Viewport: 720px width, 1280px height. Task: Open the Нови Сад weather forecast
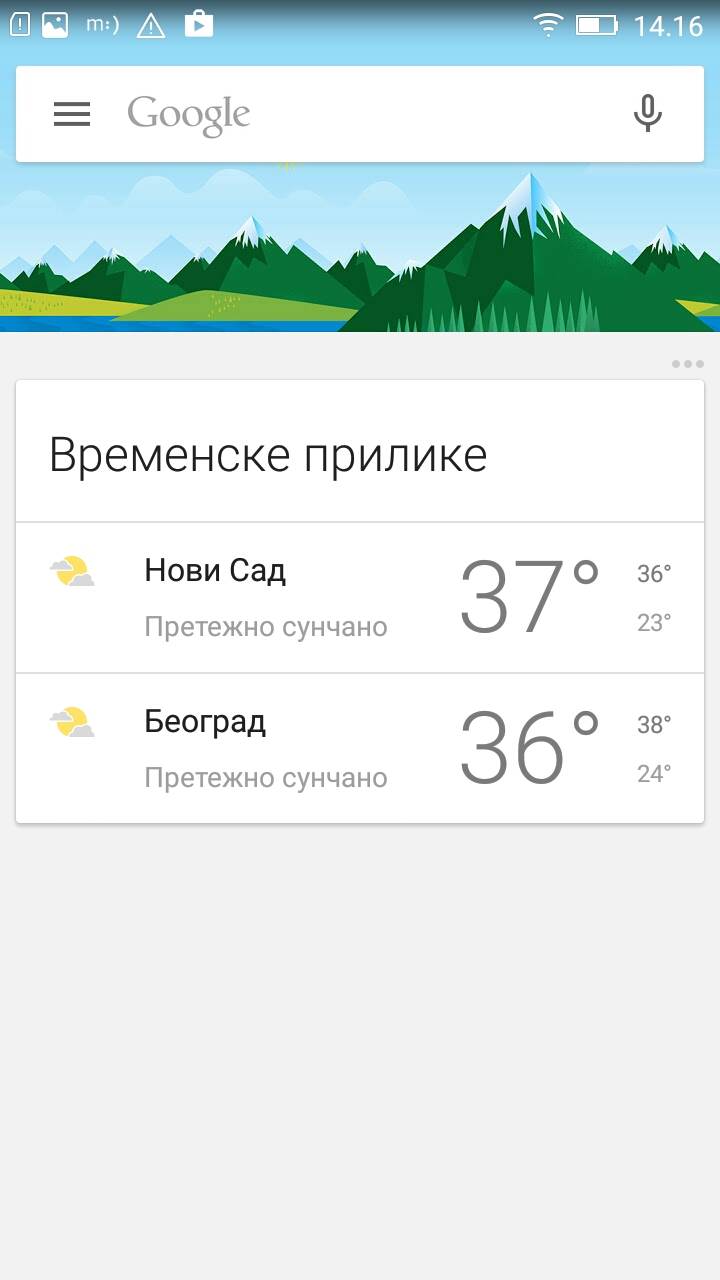point(360,598)
